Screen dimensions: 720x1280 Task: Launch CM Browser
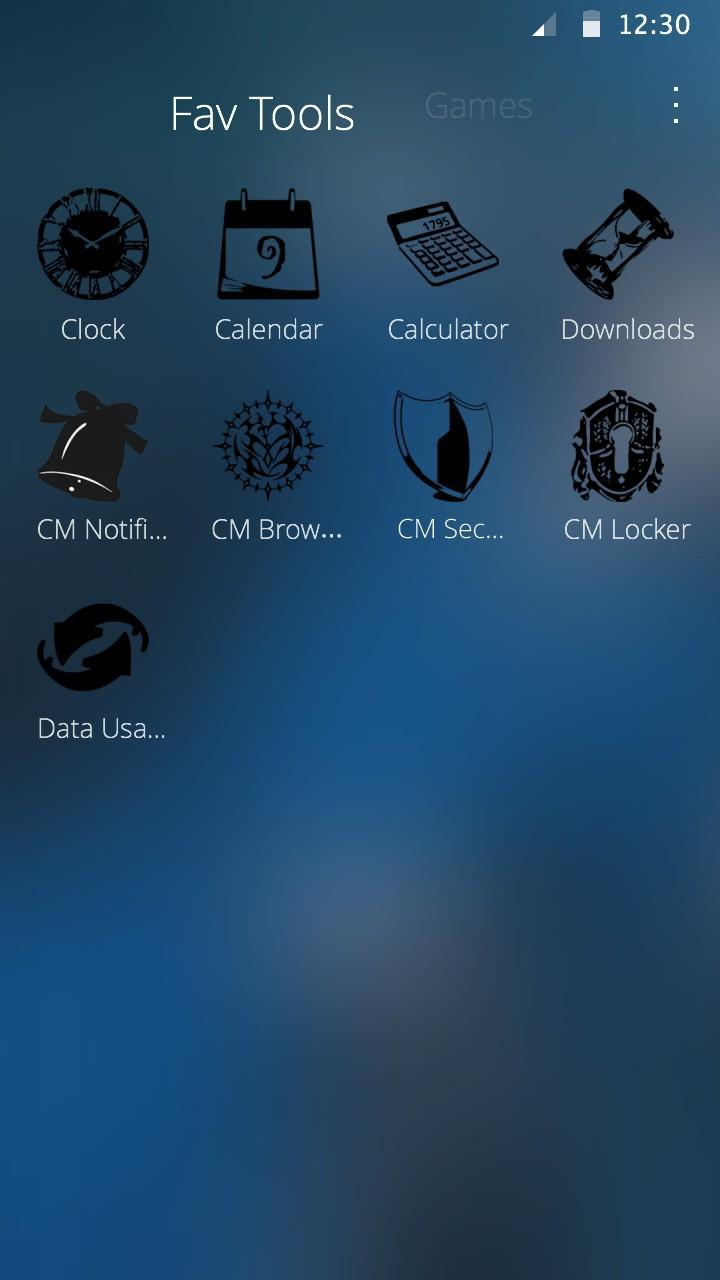(268, 443)
